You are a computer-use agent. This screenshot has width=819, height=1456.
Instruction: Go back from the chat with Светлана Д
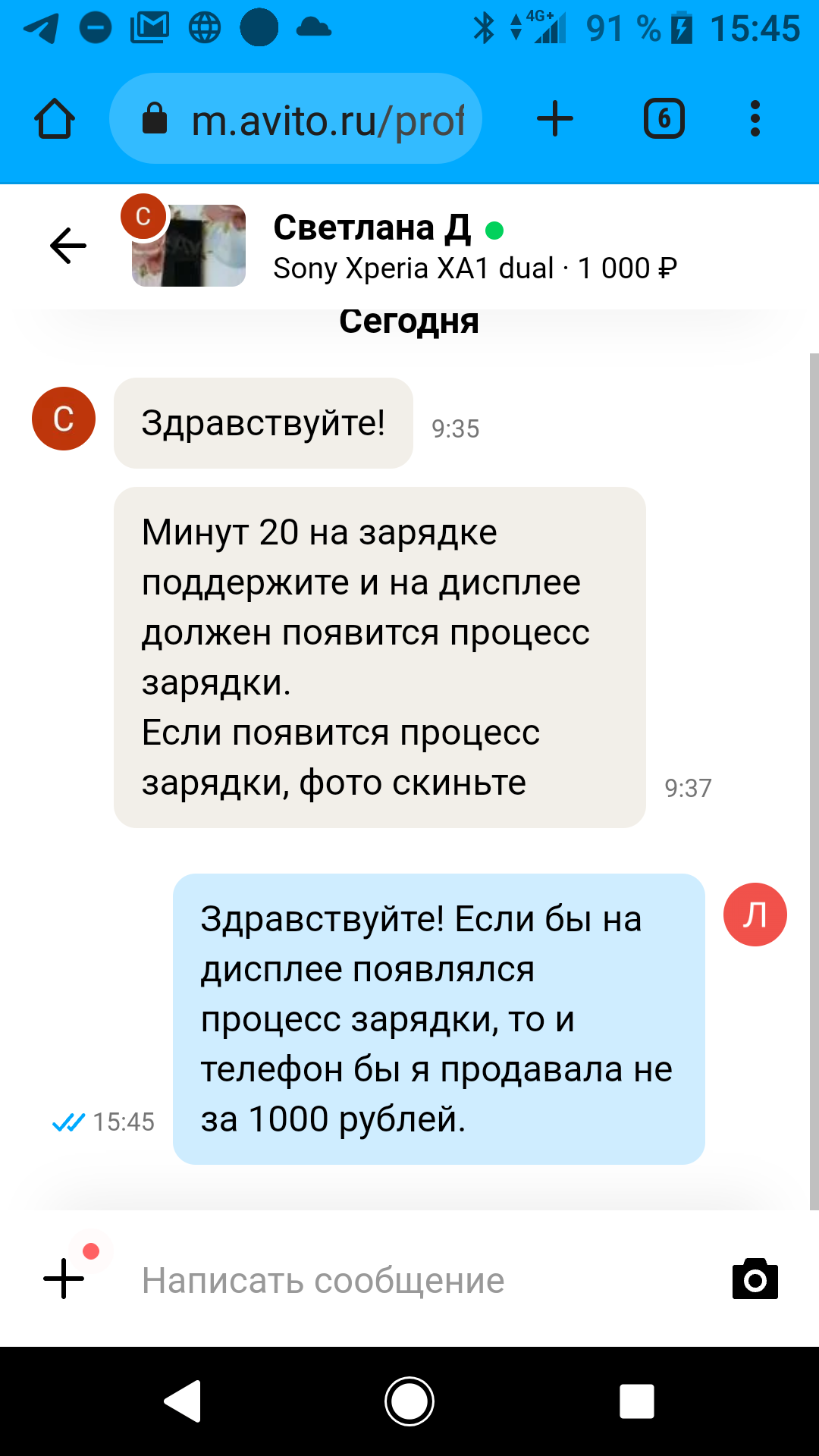pyautogui.click(x=68, y=246)
